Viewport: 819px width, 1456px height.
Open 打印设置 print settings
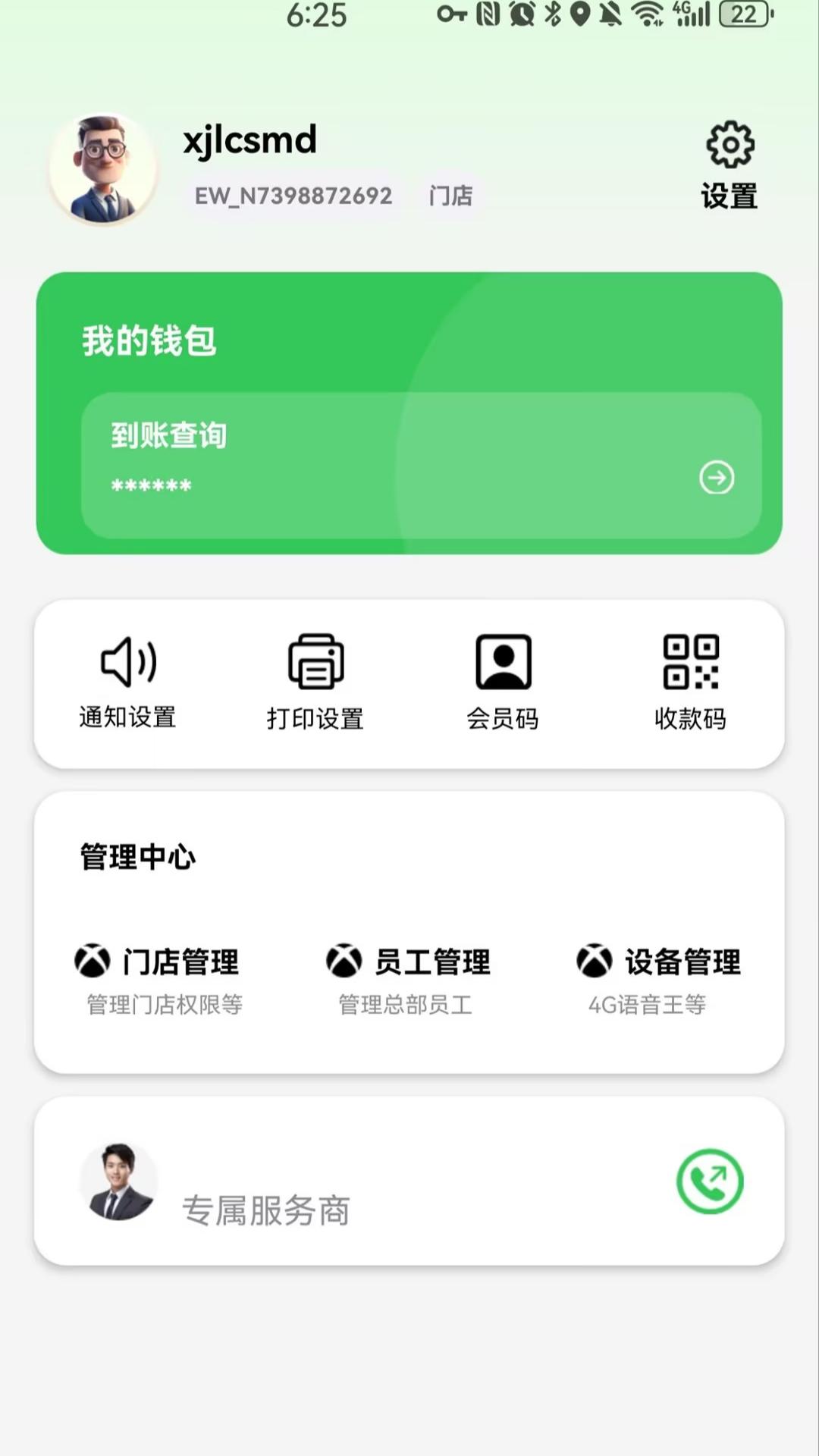click(315, 681)
